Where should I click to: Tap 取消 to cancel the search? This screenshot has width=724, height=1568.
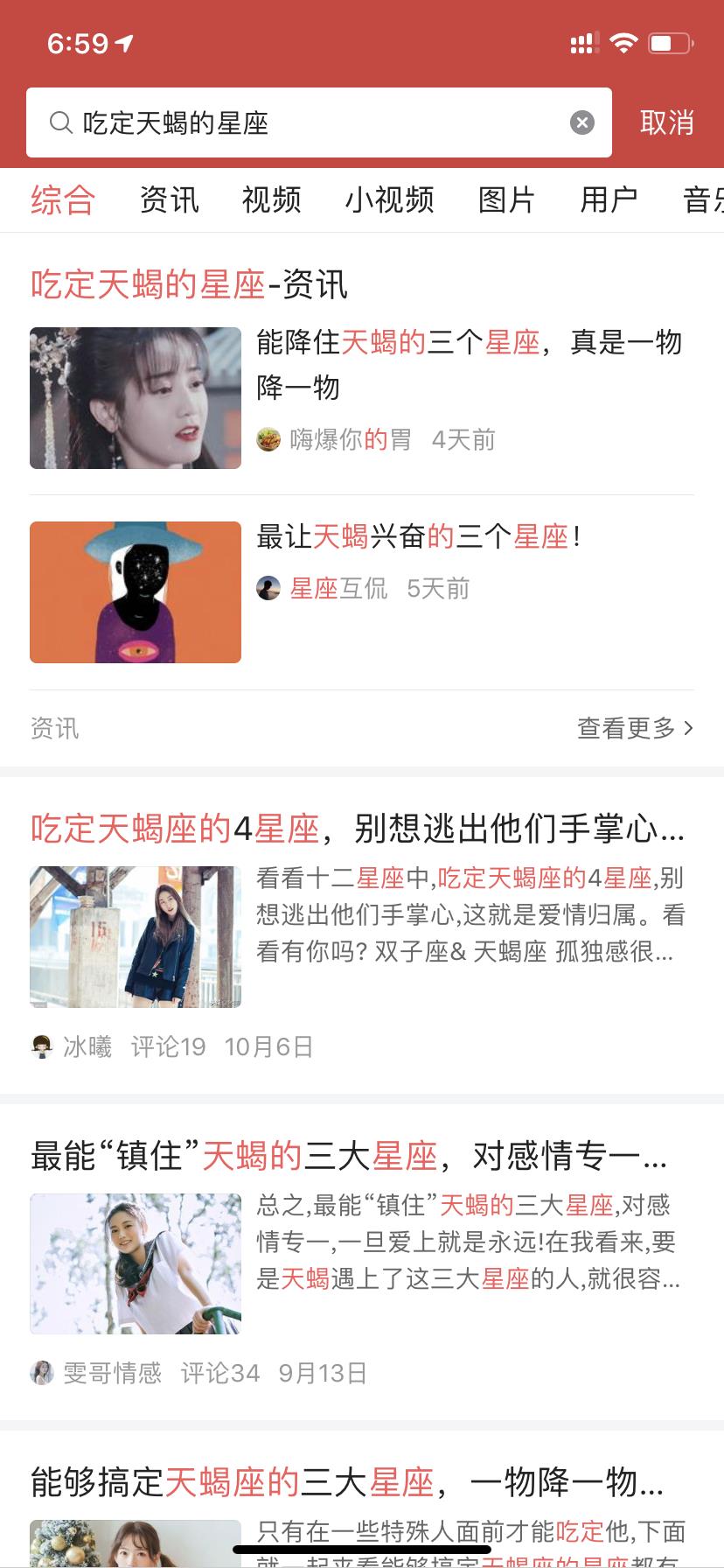tap(666, 122)
